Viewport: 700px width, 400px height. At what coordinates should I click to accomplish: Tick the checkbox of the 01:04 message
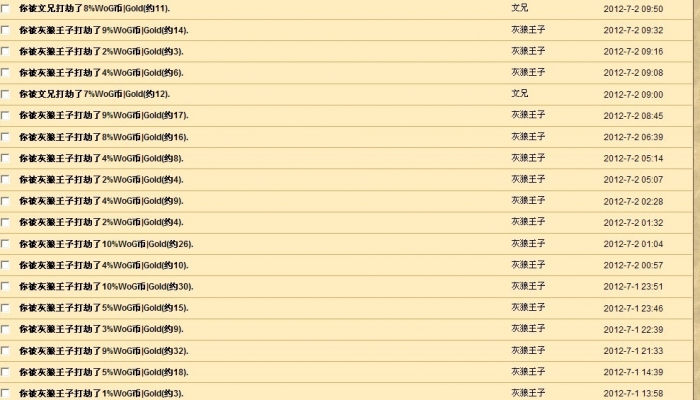pos(5,245)
